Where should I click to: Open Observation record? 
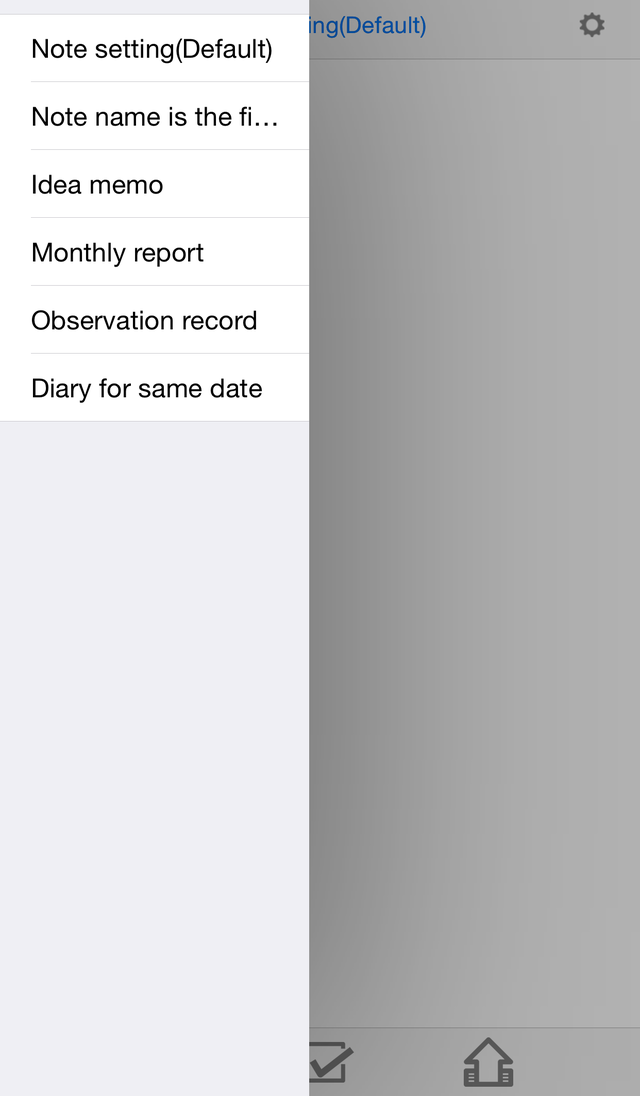coord(154,319)
